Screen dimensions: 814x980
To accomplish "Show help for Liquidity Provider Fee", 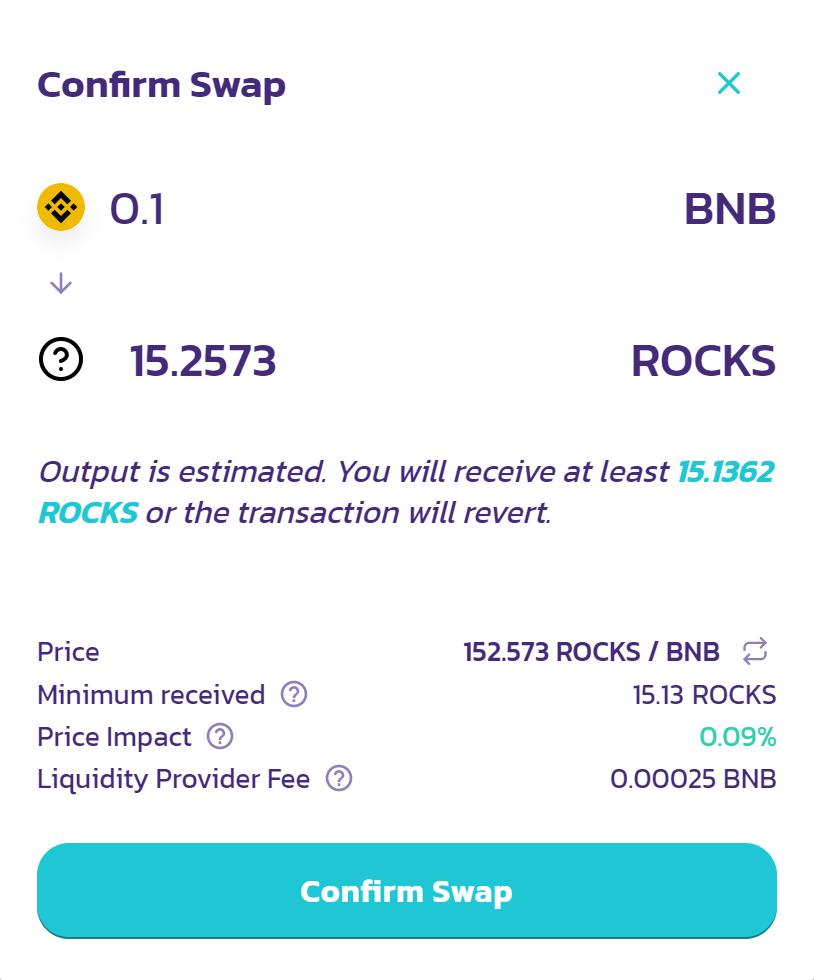I will (339, 778).
